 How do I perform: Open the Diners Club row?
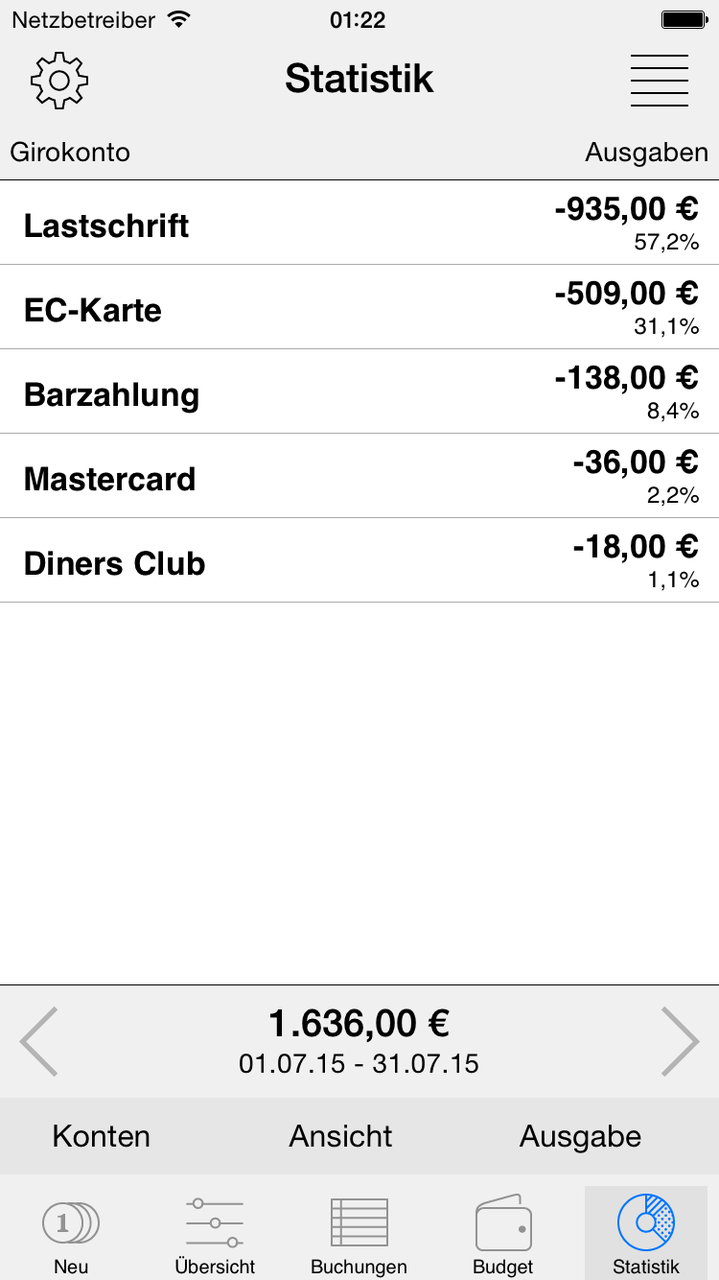[360, 560]
